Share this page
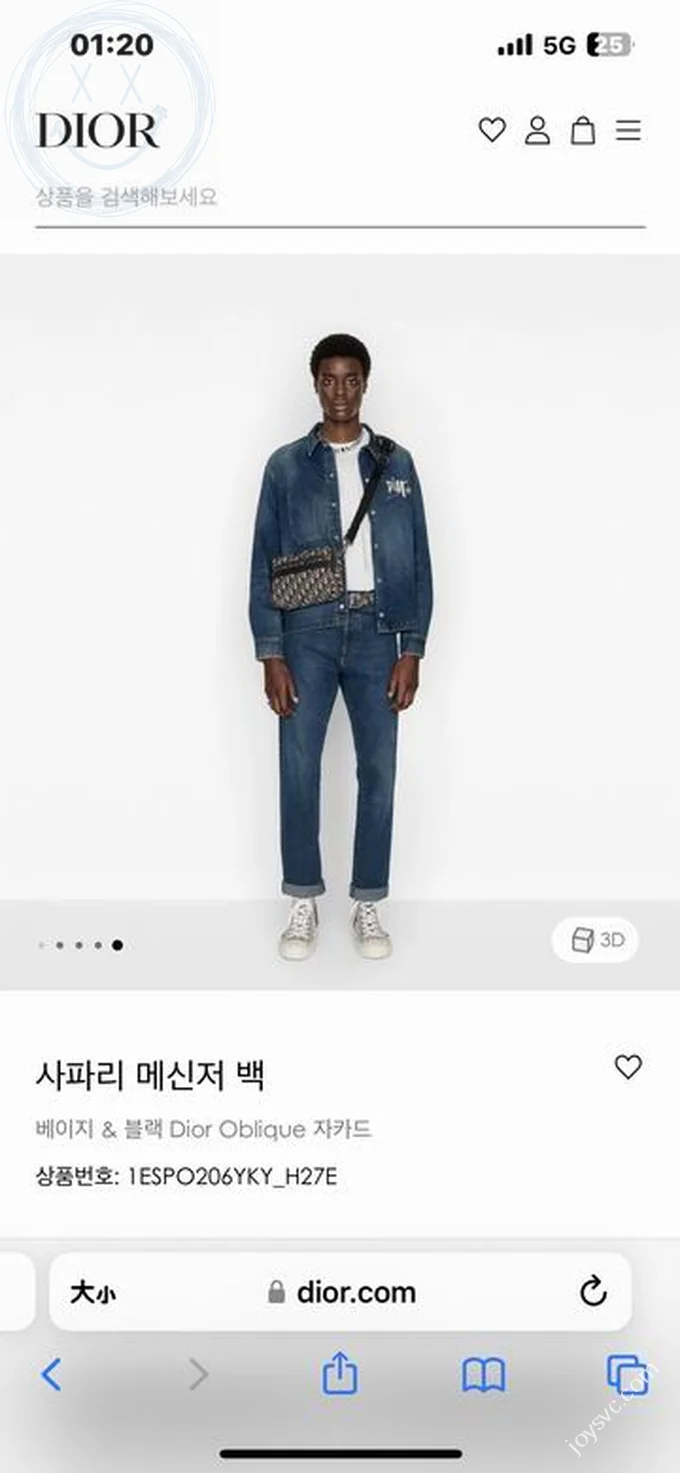The height and width of the screenshot is (1473, 680). coord(340,1375)
